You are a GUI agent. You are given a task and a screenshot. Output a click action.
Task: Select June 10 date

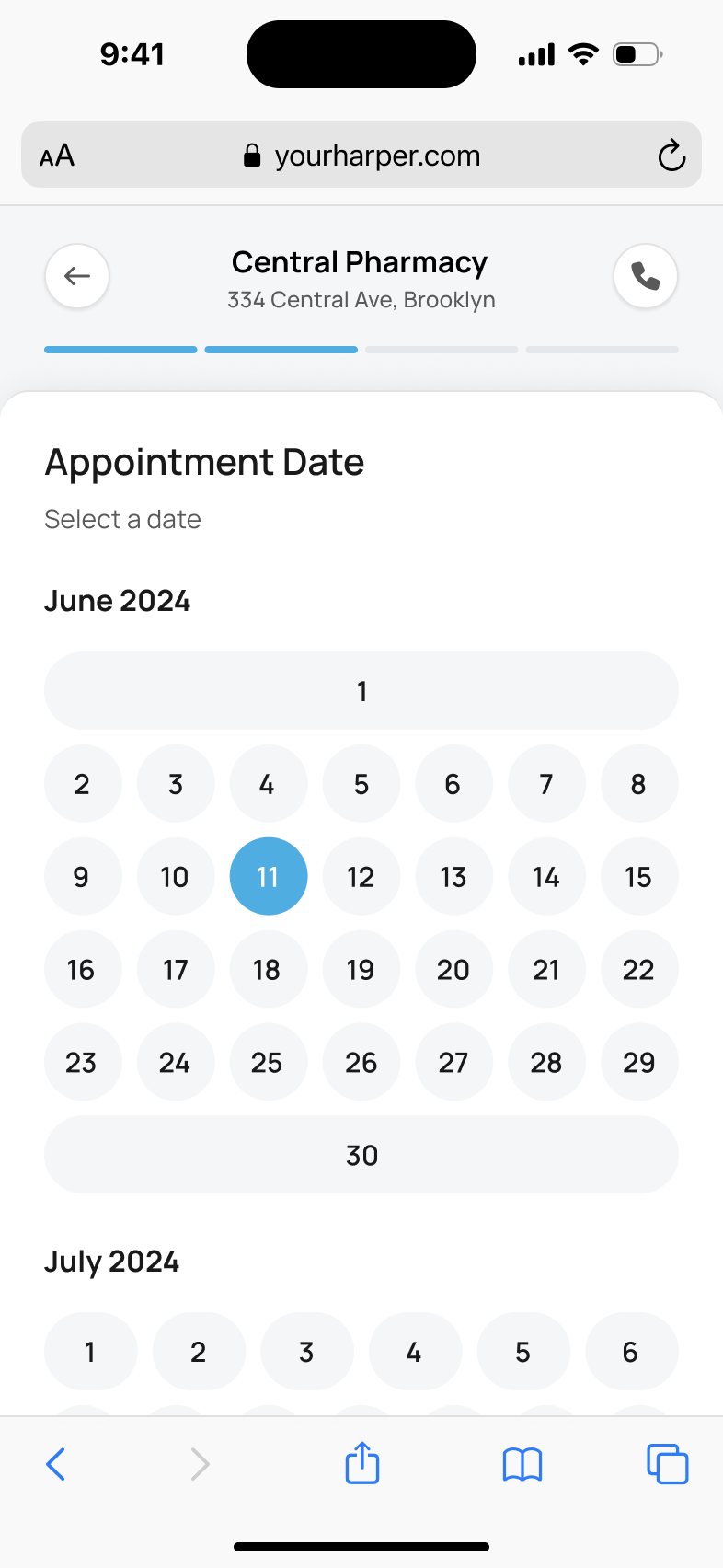click(175, 877)
